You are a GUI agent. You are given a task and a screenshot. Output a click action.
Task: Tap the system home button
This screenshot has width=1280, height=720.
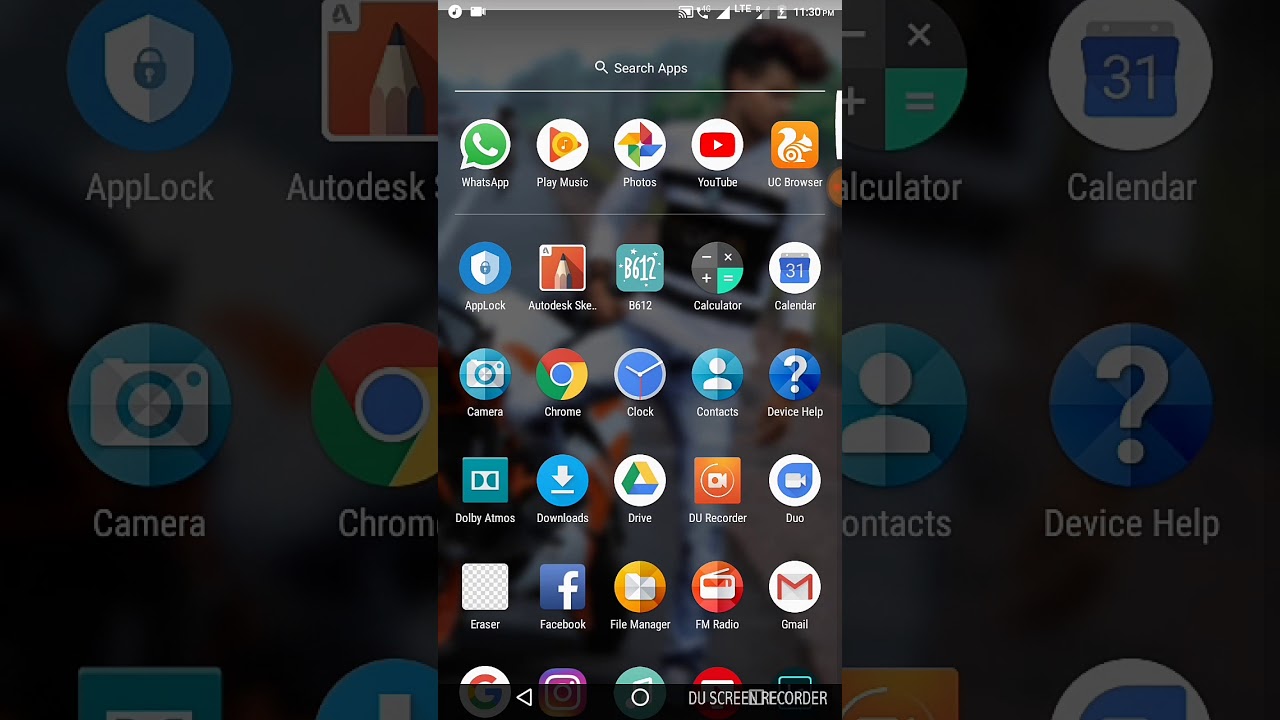click(x=640, y=698)
